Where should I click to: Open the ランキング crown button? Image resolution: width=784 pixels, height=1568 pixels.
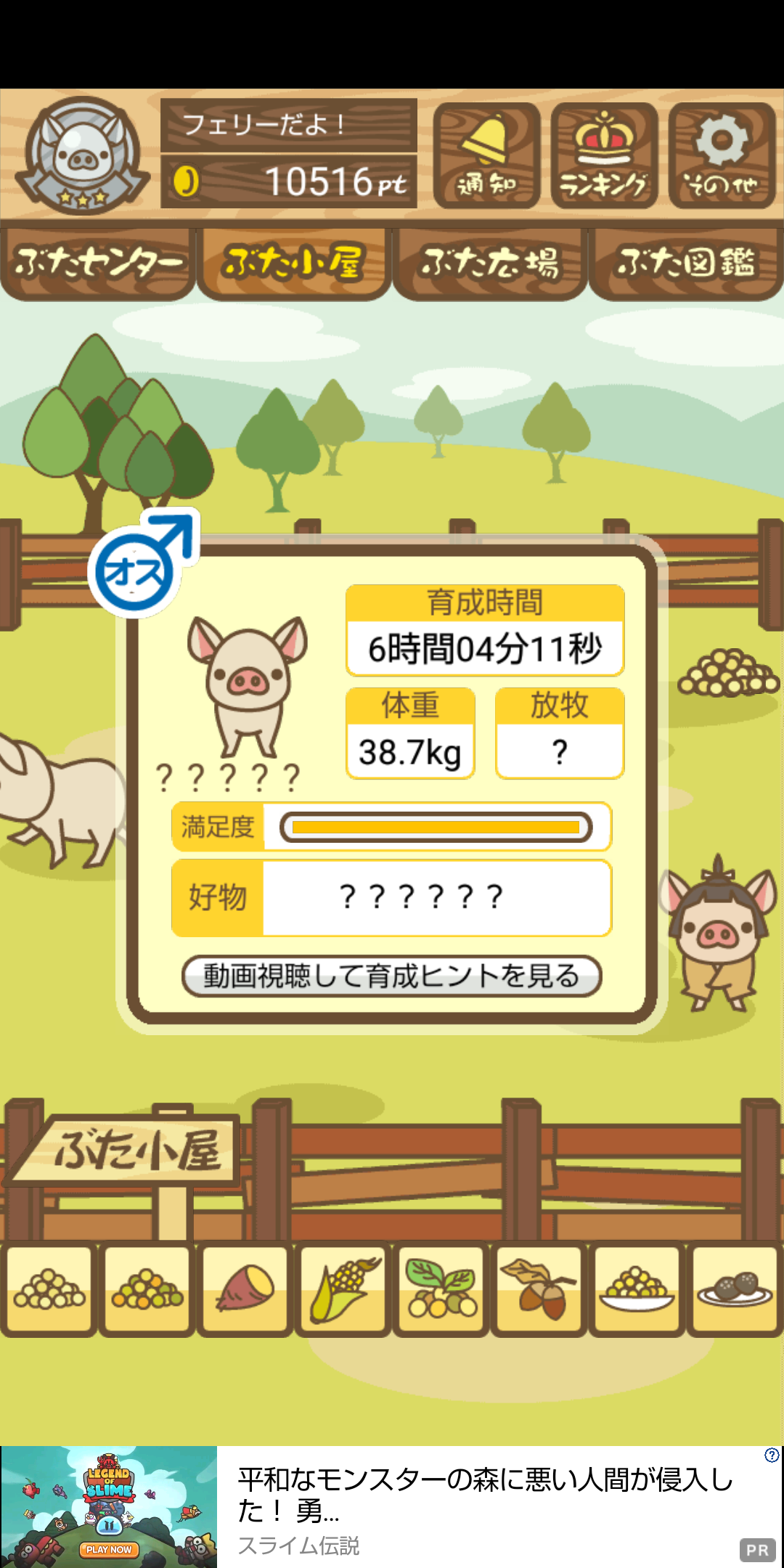(x=604, y=155)
